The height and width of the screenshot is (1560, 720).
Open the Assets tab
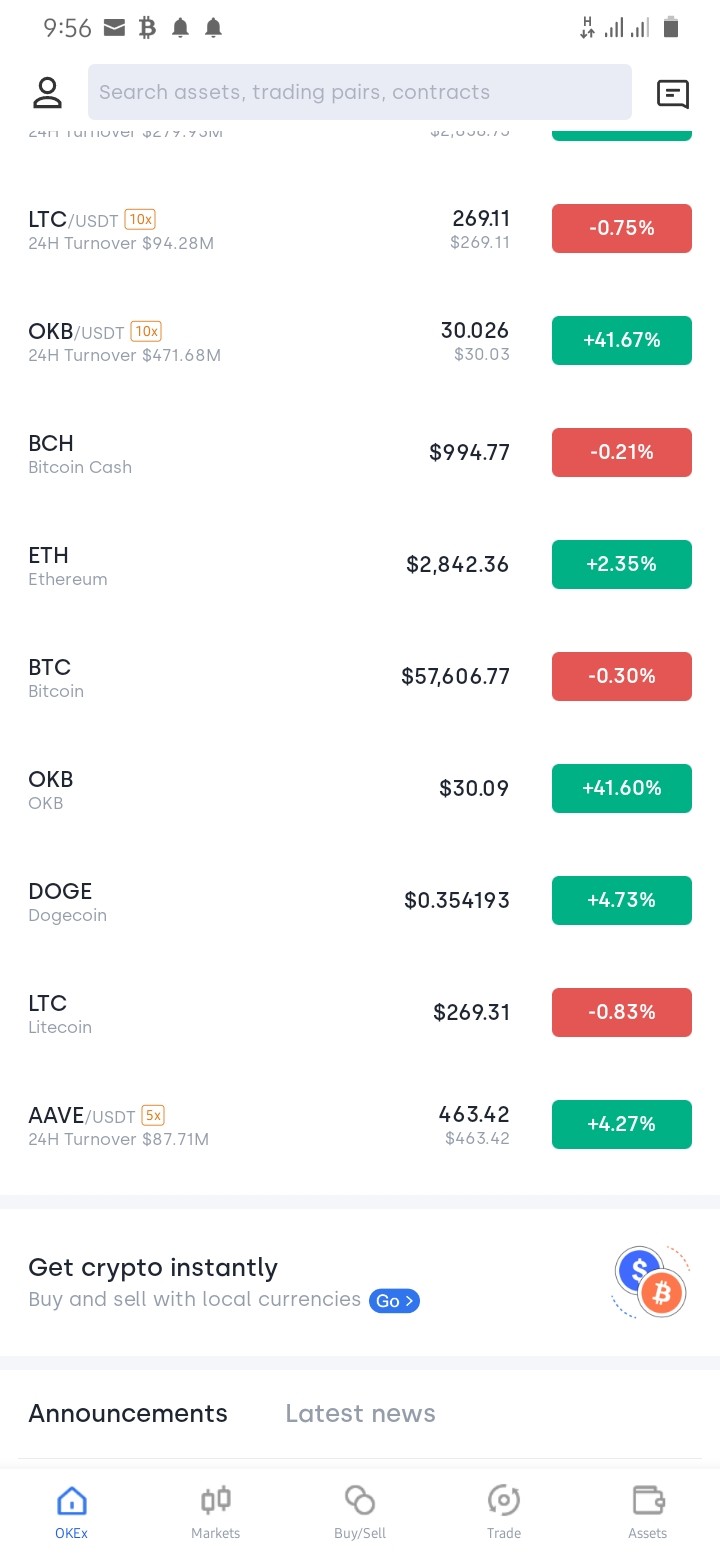click(648, 1512)
